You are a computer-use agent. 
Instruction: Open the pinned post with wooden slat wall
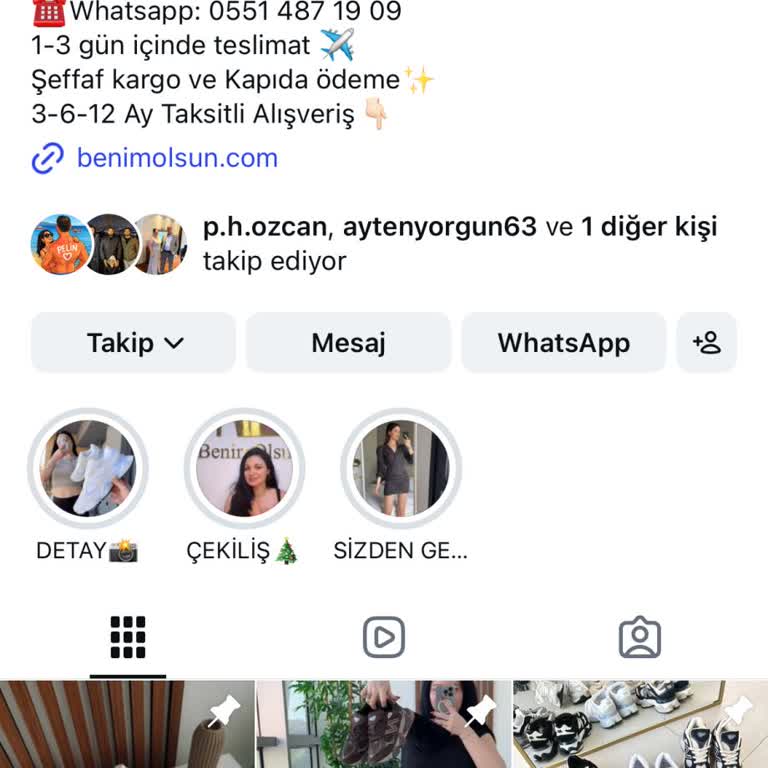[x=127, y=725]
